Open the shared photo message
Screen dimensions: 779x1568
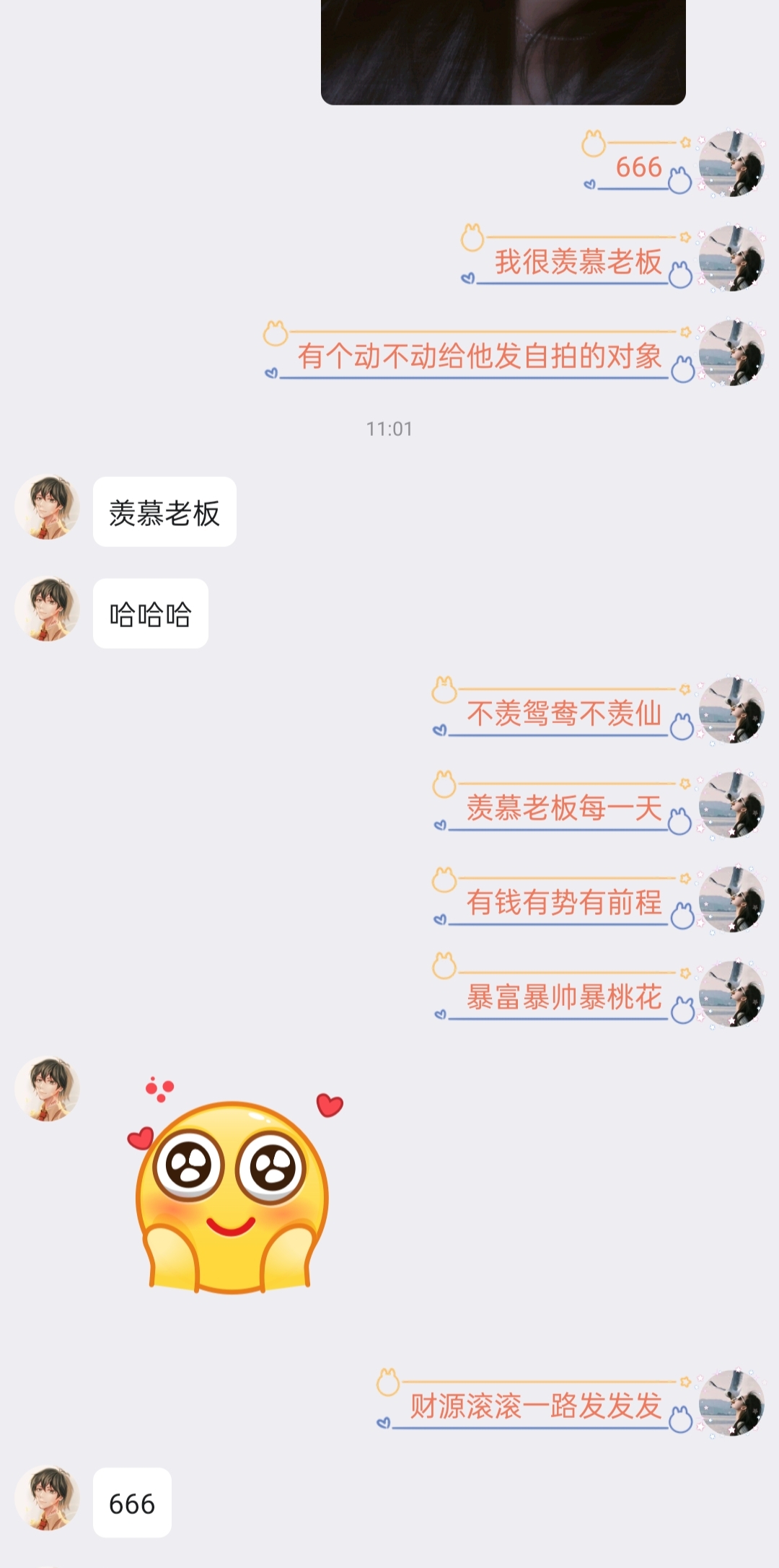pyautogui.click(x=503, y=51)
